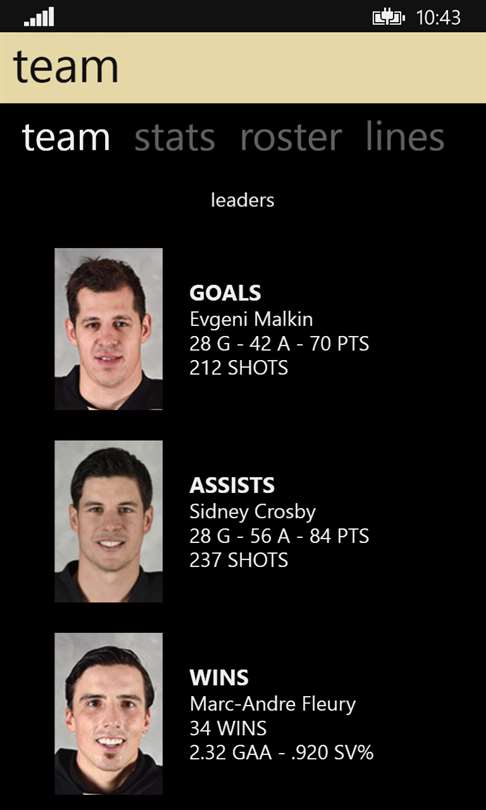The height and width of the screenshot is (810, 486).
Task: Open the lines tab
Action: (x=405, y=136)
